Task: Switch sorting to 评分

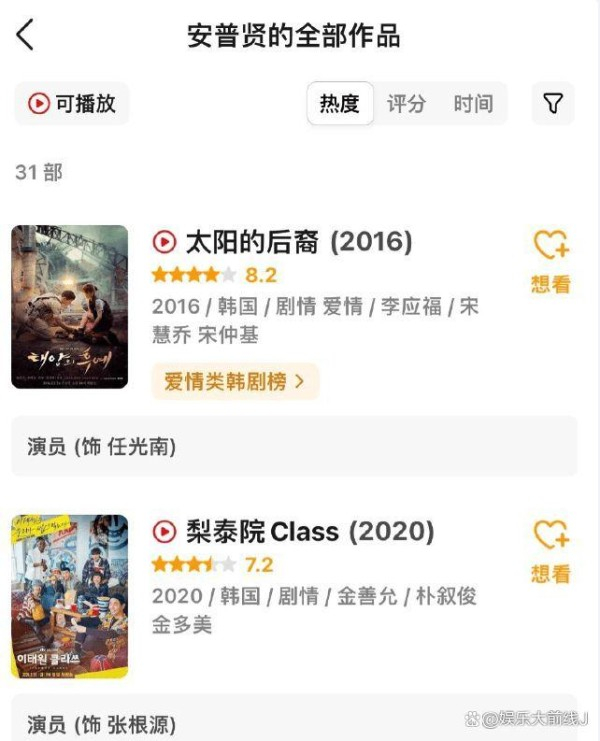Action: 406,103
